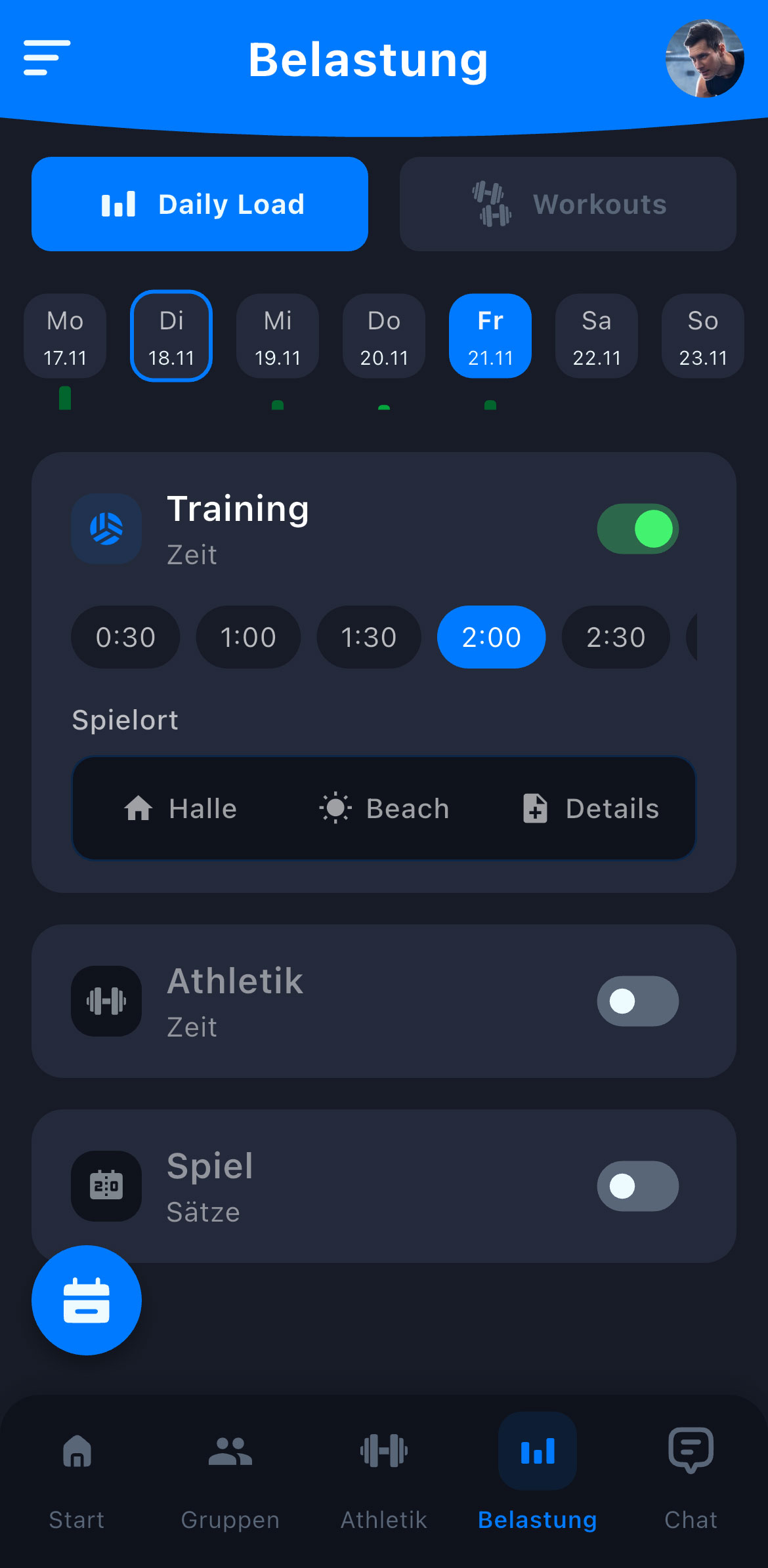Screen dimensions: 768x1568
Task: Choose Beach as the location
Action: [x=384, y=809]
